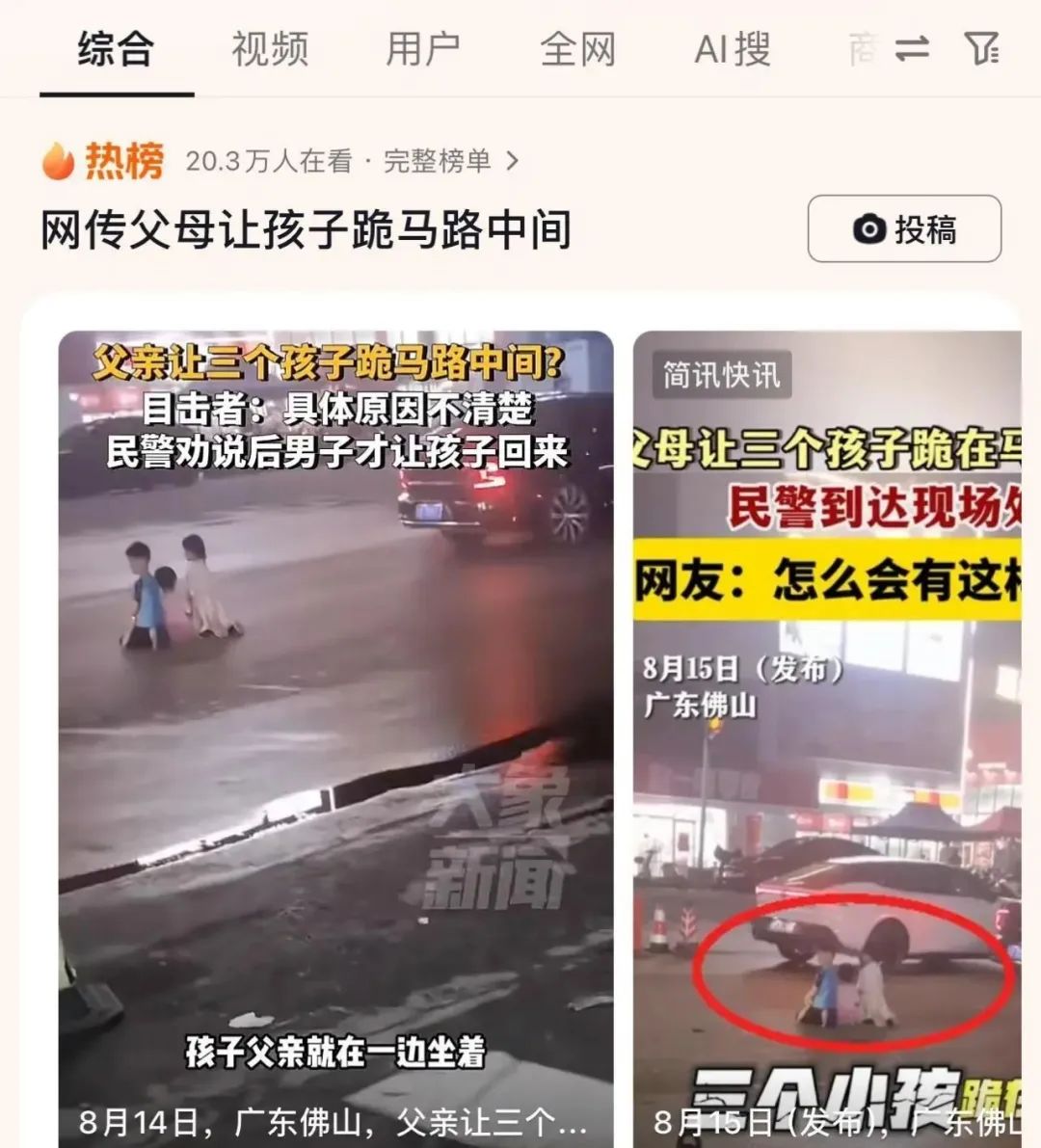The image size is (1041, 1148).
Task: Open the 8月14日 广东佛山 video card
Action: pyautogui.click(x=335, y=733)
